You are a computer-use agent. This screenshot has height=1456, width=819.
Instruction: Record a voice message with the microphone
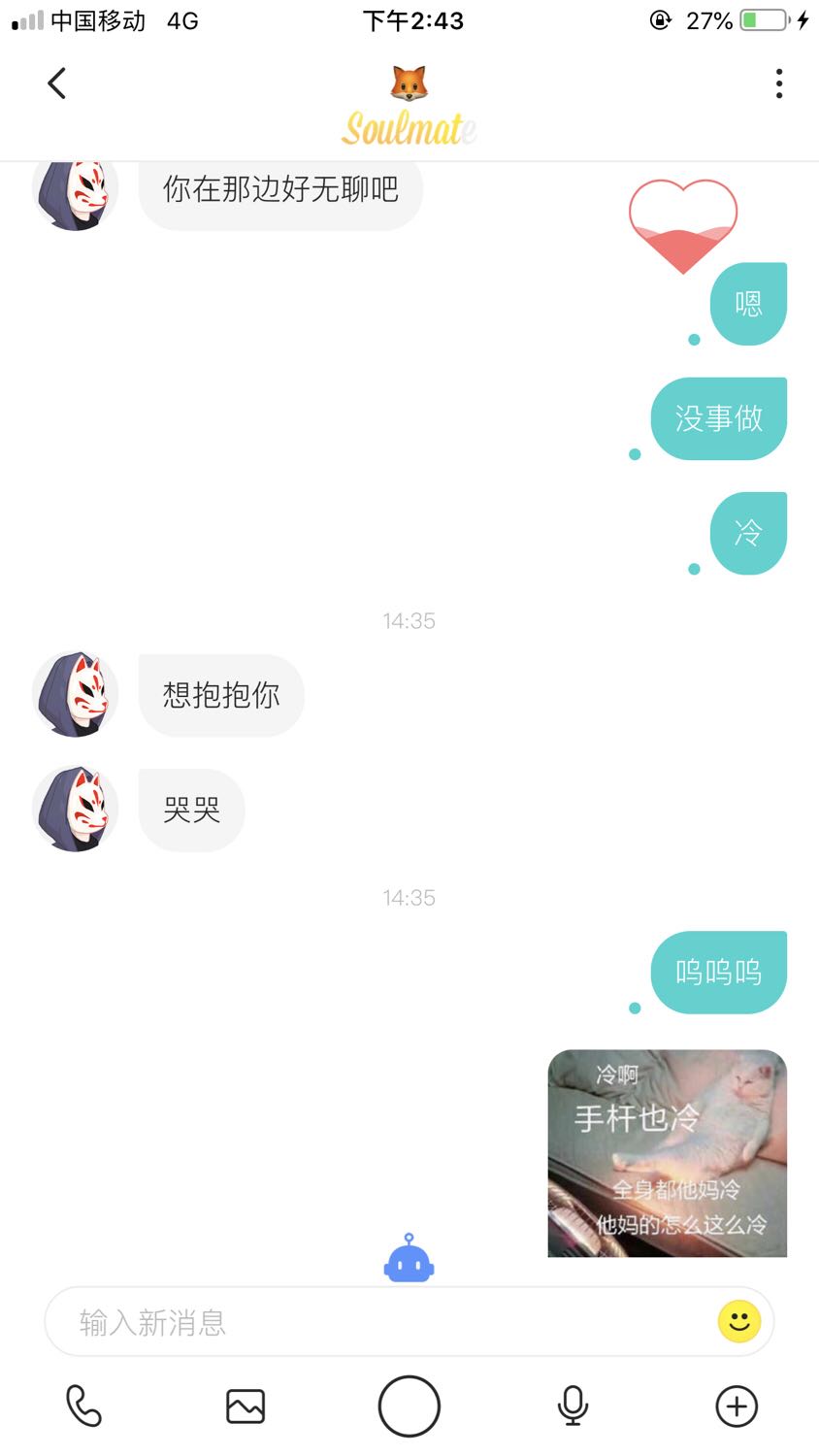coord(573,1406)
